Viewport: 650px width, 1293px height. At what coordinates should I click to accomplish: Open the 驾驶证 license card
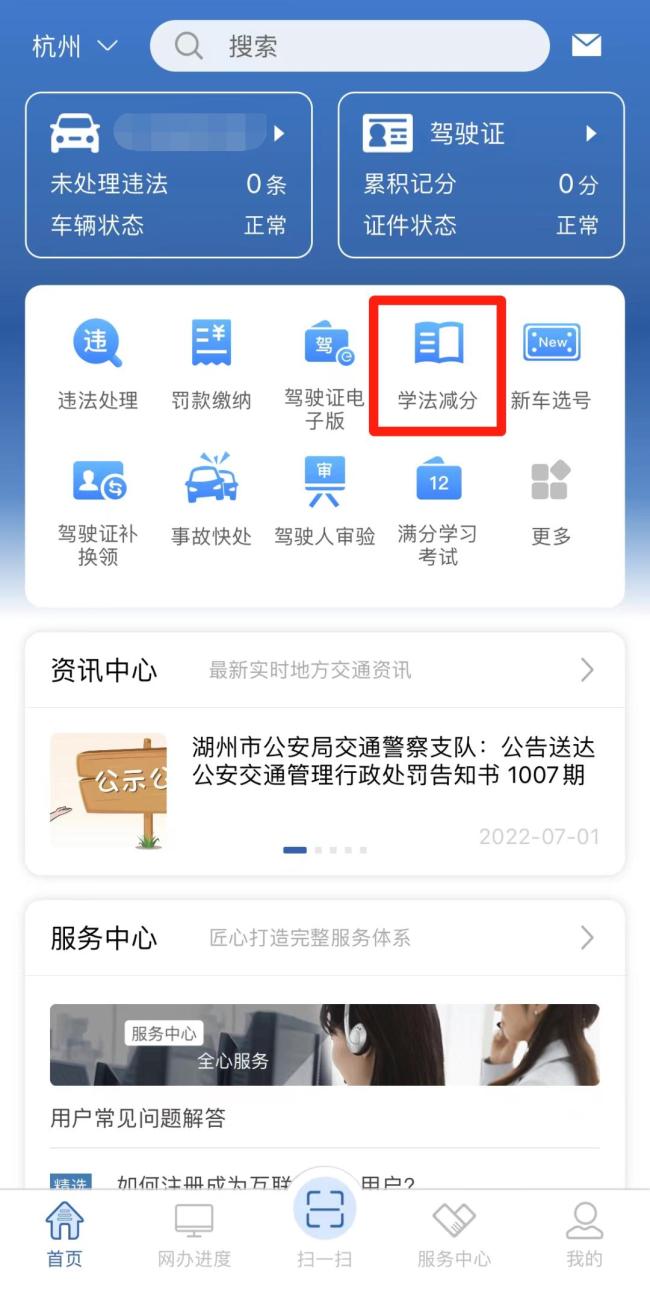[481, 175]
